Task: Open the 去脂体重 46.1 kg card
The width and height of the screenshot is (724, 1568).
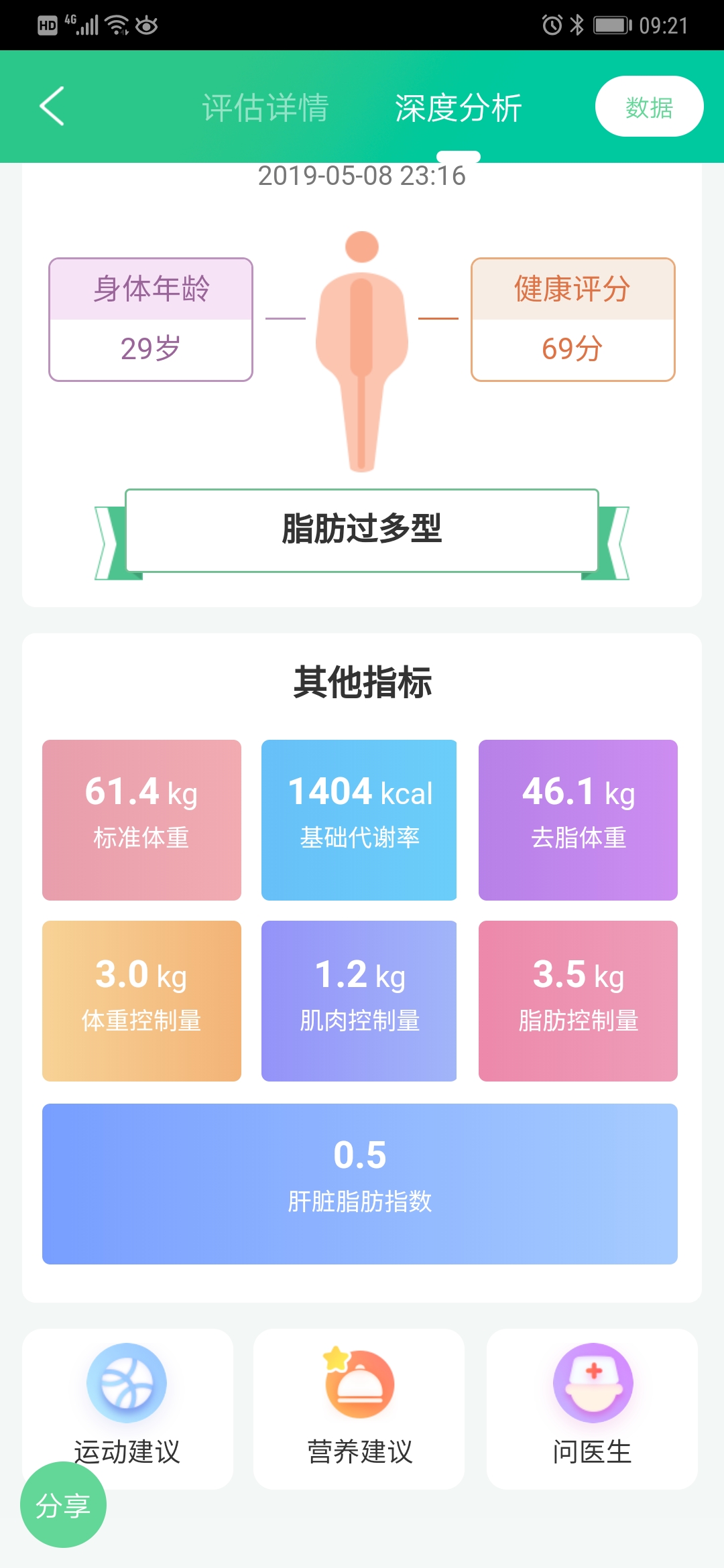Action: [578, 819]
